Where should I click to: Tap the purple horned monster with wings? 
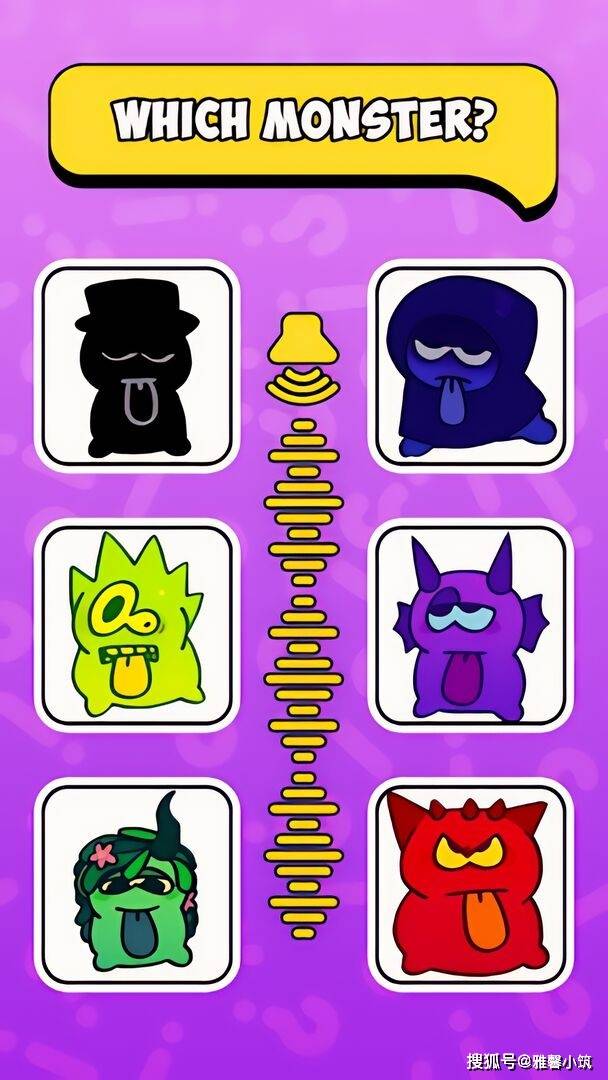(x=470, y=625)
